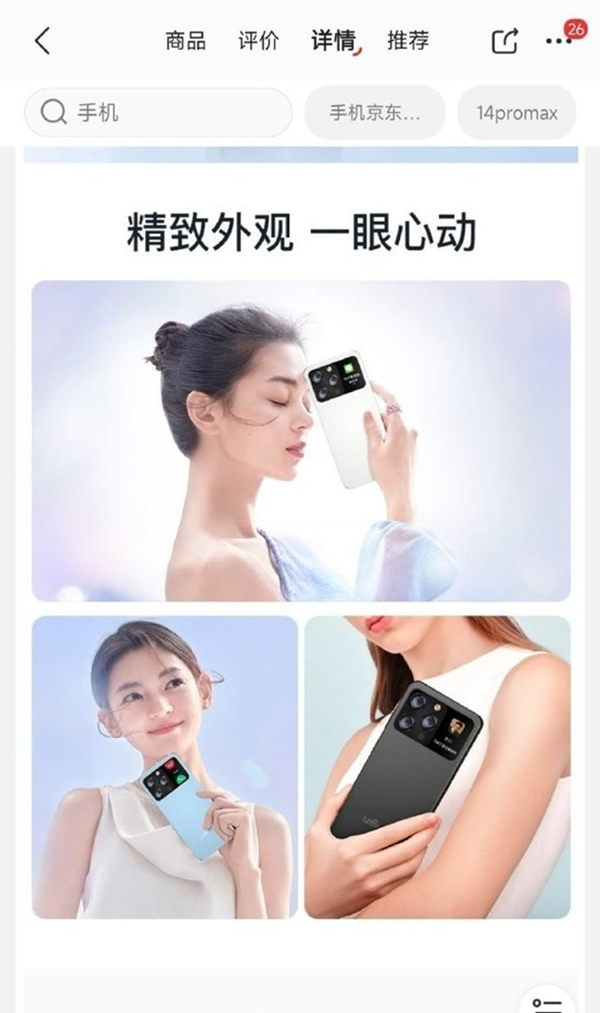Switch to the 商品 tab

[x=185, y=41]
